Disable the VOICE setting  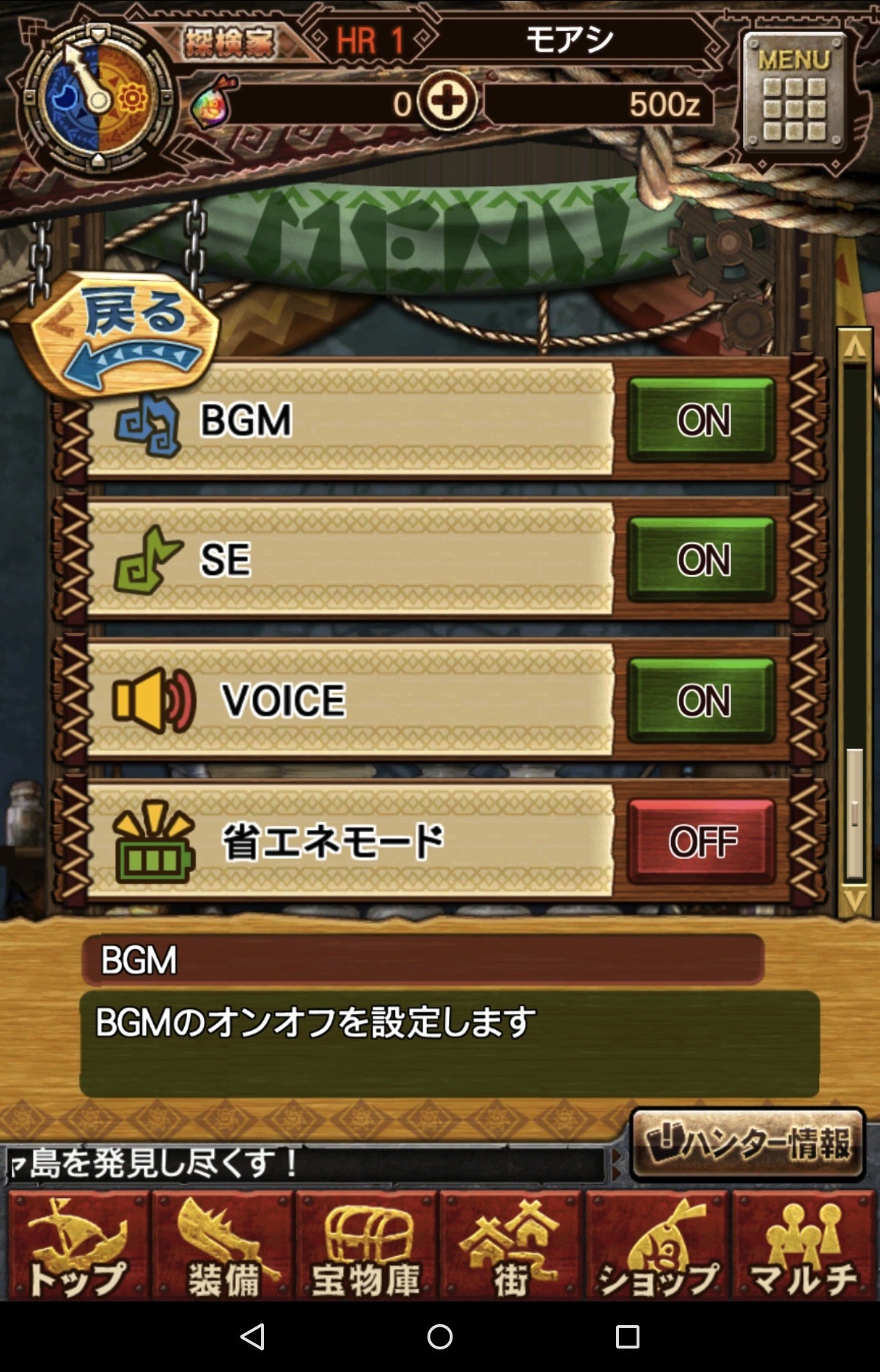(x=701, y=700)
